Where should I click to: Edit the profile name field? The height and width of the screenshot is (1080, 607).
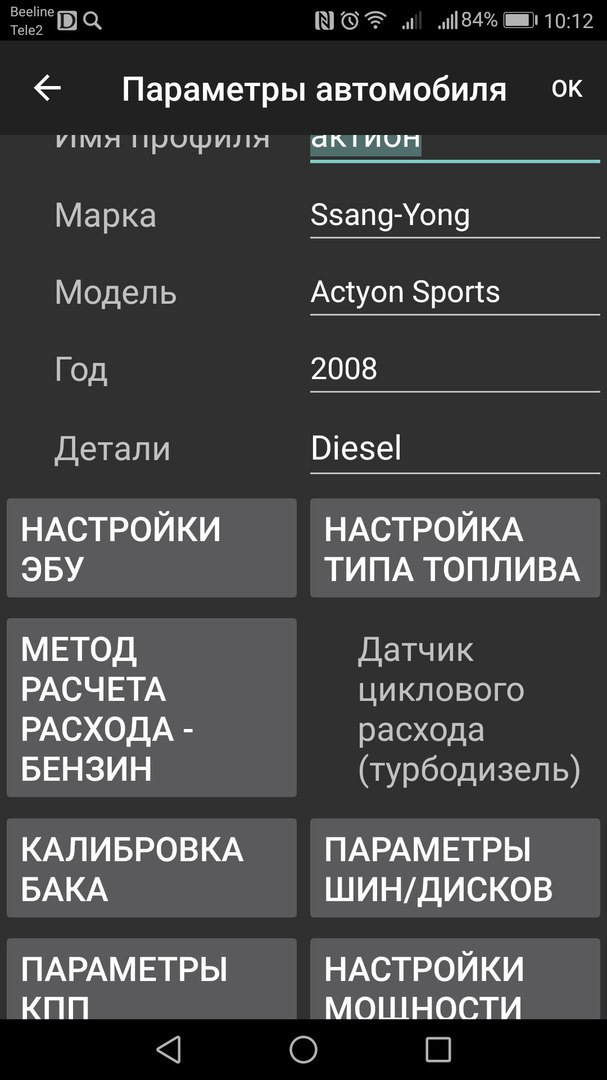click(x=454, y=143)
